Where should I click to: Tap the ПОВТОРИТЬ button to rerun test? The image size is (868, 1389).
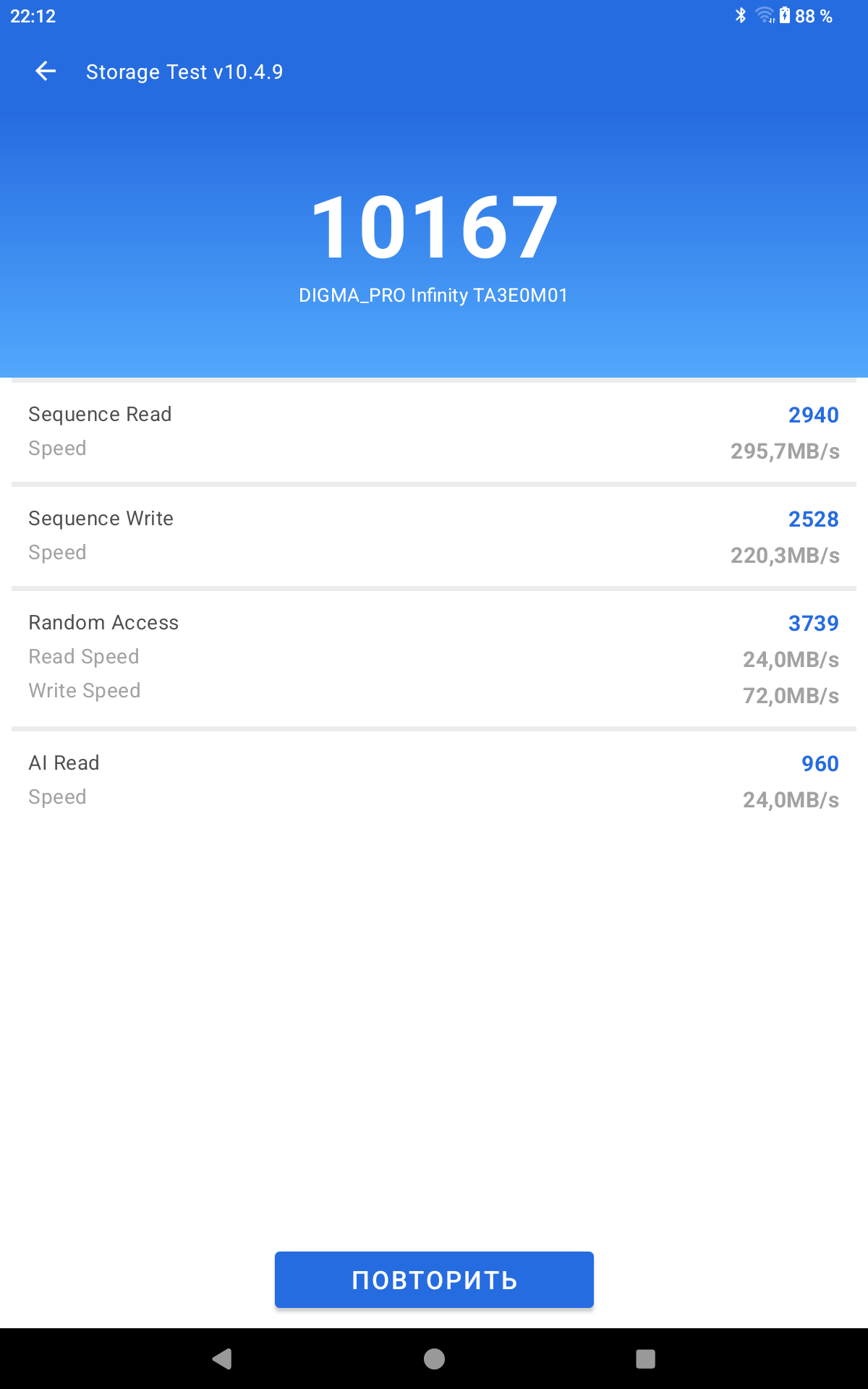point(434,1280)
